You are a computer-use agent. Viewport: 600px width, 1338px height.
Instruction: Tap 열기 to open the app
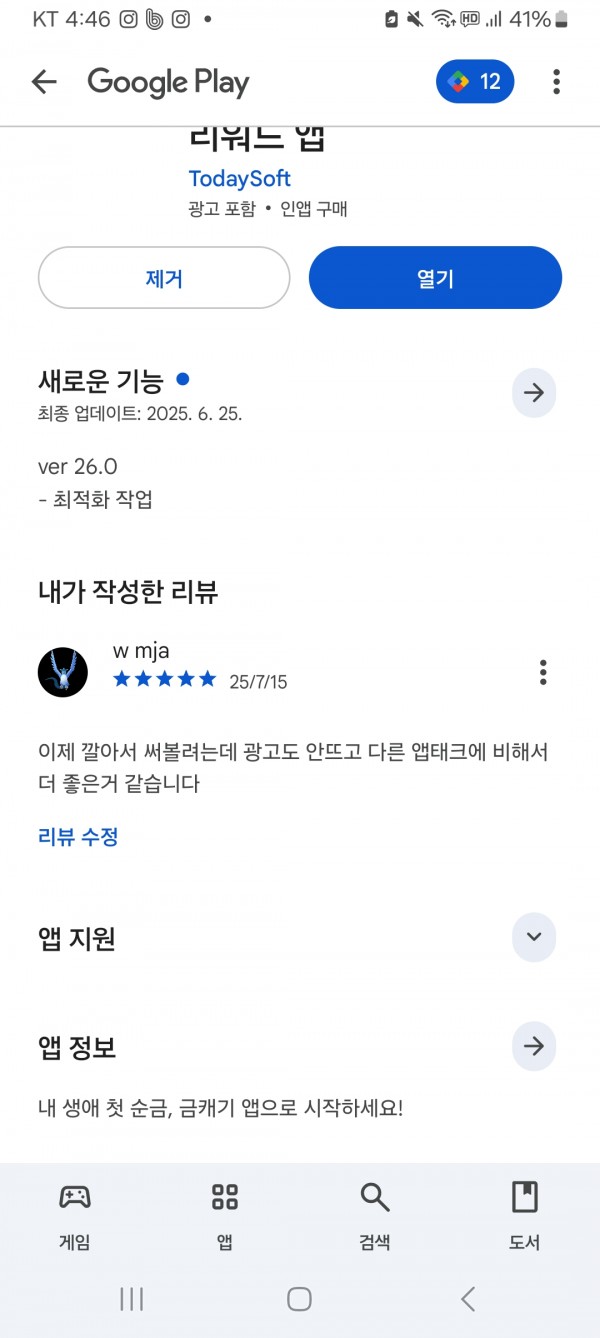pyautogui.click(x=435, y=278)
